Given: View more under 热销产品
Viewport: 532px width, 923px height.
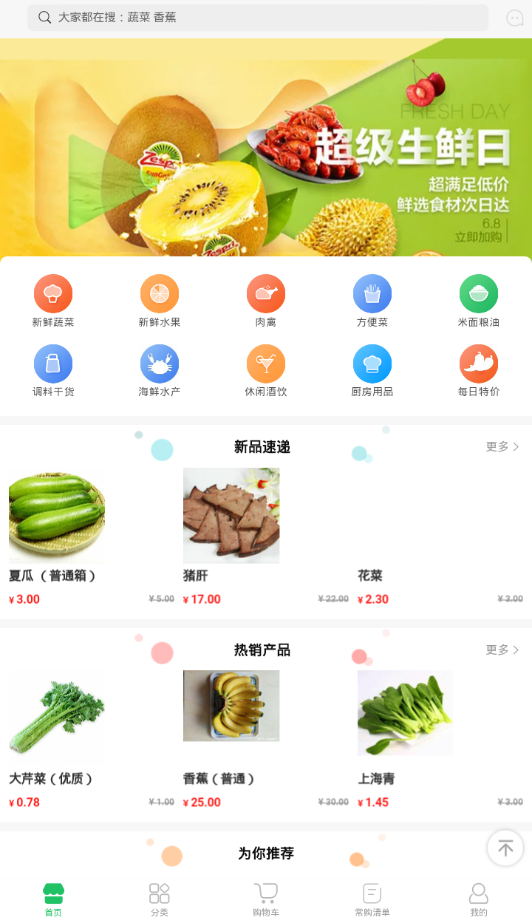Looking at the screenshot, I should tap(502, 650).
